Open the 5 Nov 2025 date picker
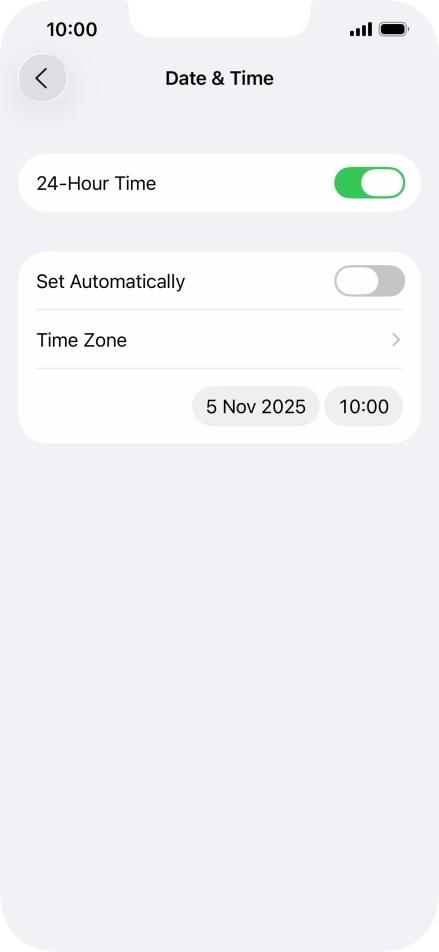The width and height of the screenshot is (439, 952). pyautogui.click(x=256, y=406)
